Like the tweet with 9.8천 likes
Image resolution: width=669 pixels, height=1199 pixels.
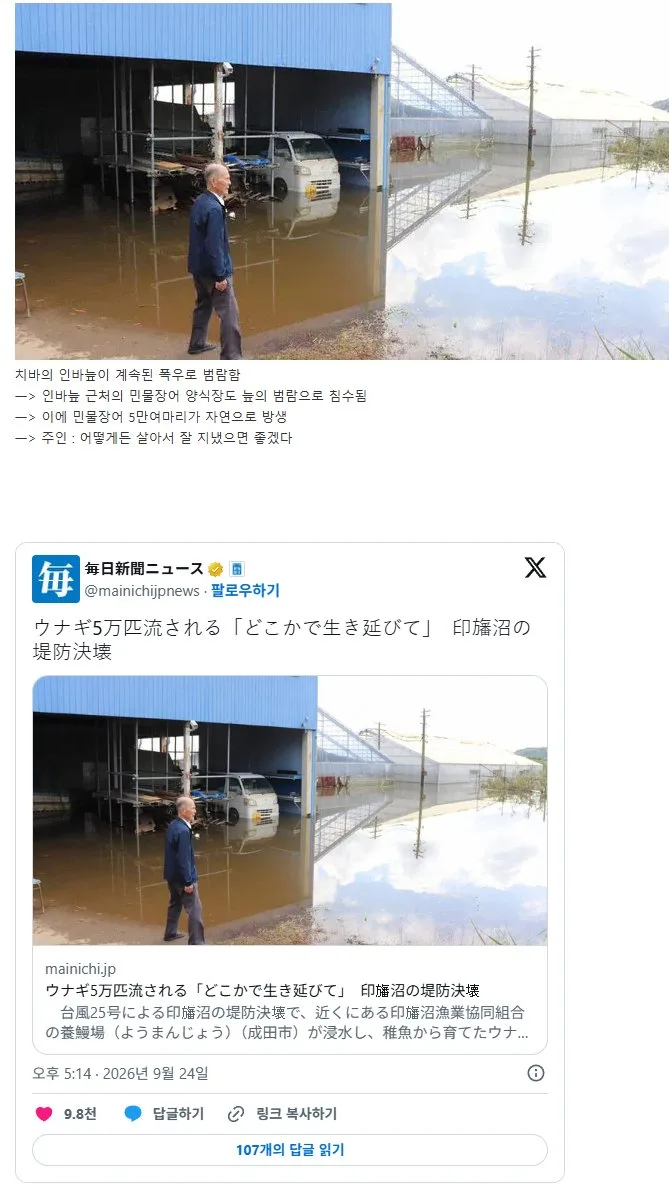[67, 1114]
